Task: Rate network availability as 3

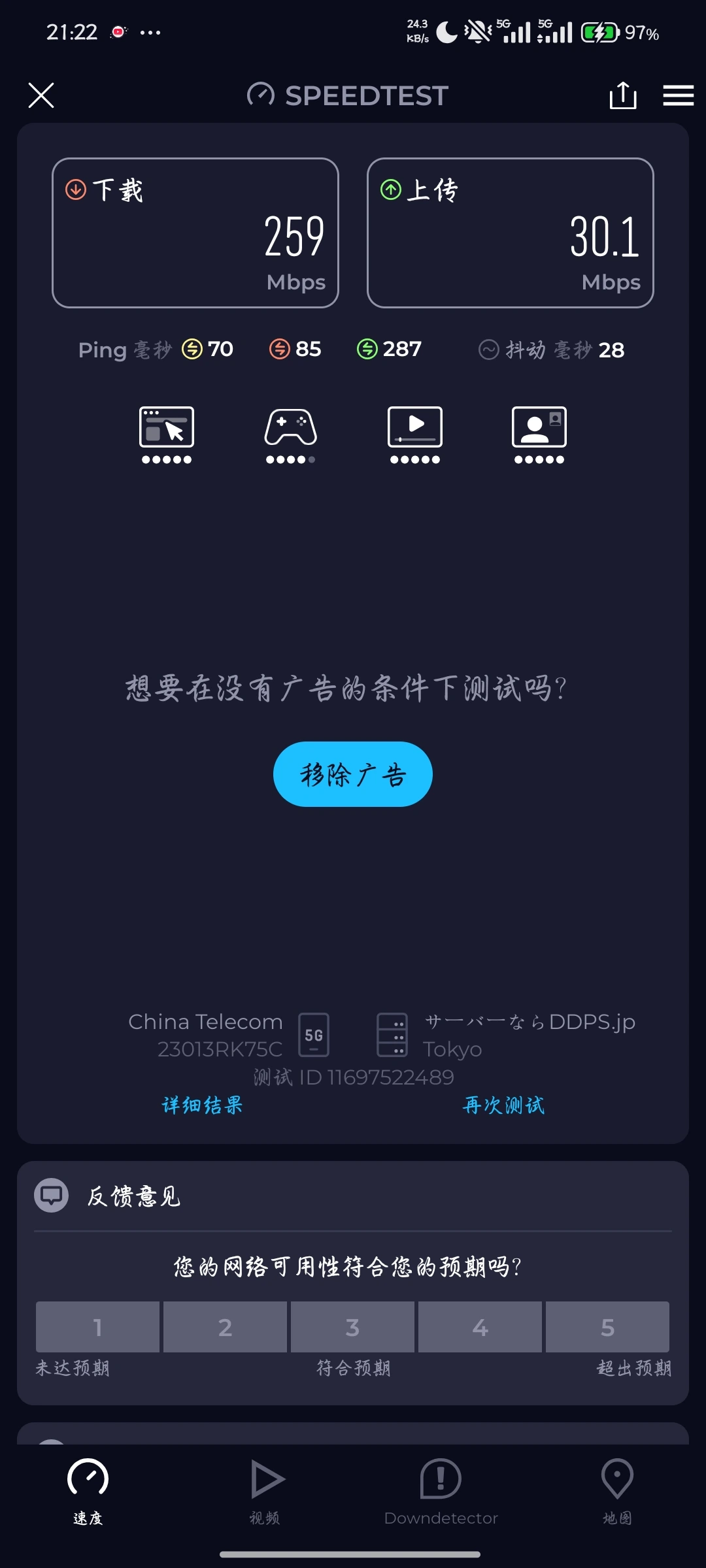Action: tap(352, 1327)
